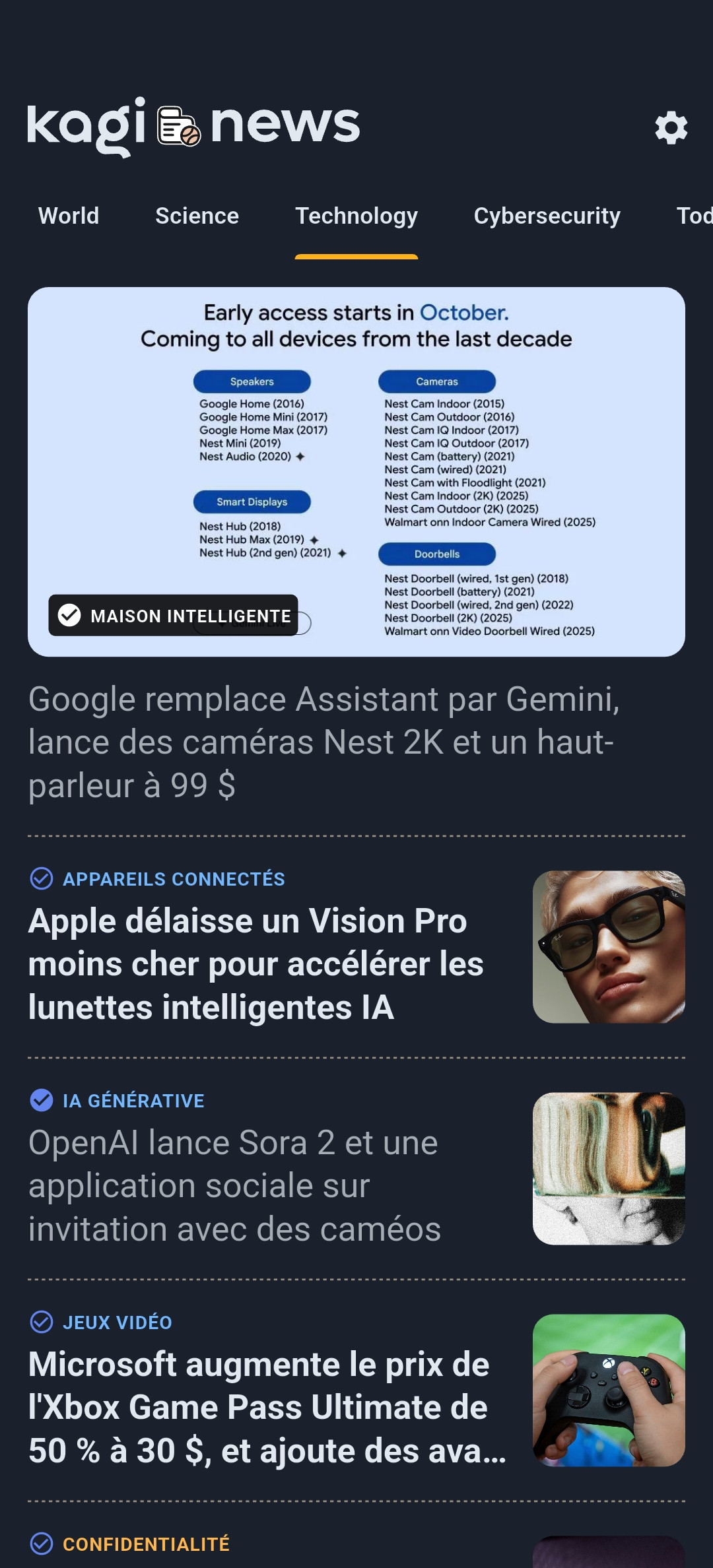Read the OpenAI Sora 2 story
The width and height of the screenshot is (713, 1568).
coord(234,1185)
